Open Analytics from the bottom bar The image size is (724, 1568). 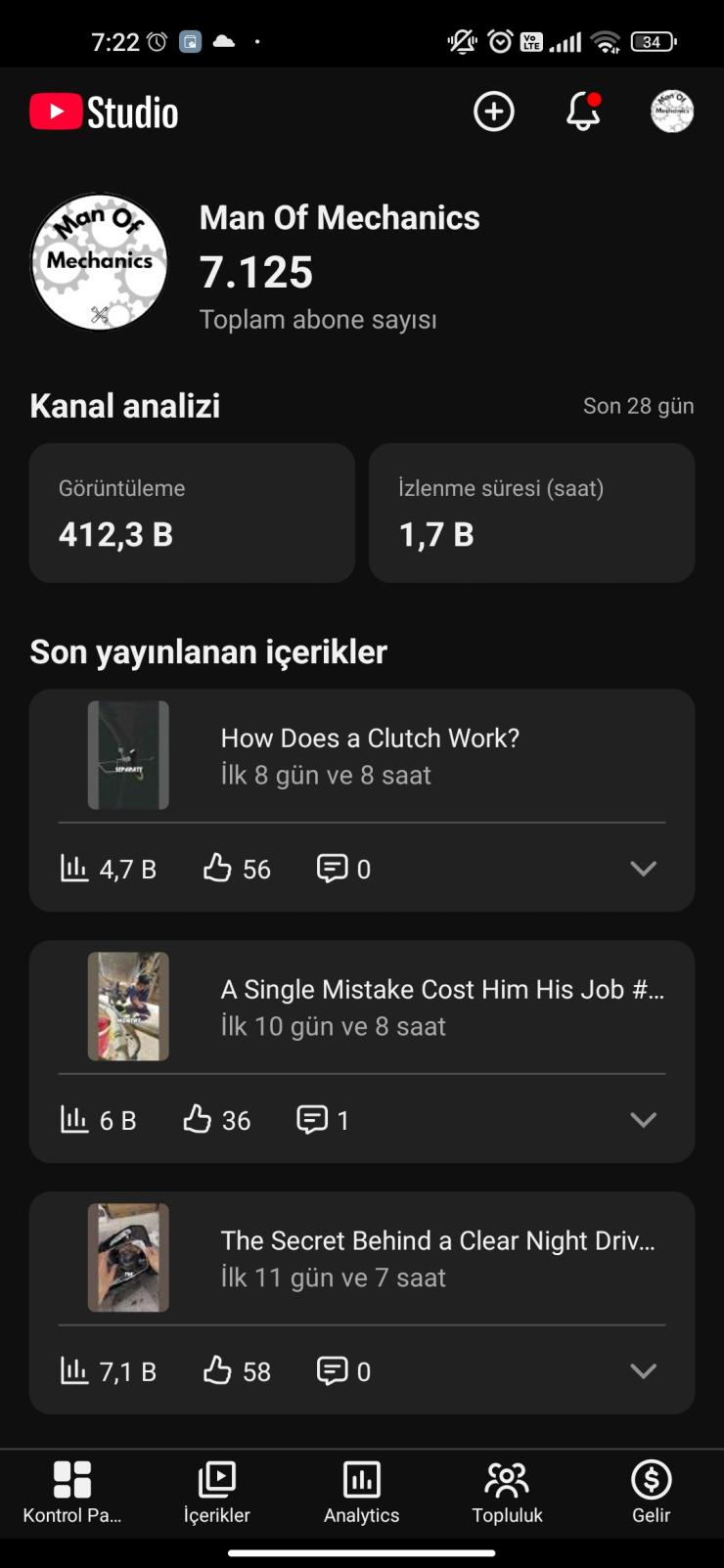click(x=361, y=1481)
